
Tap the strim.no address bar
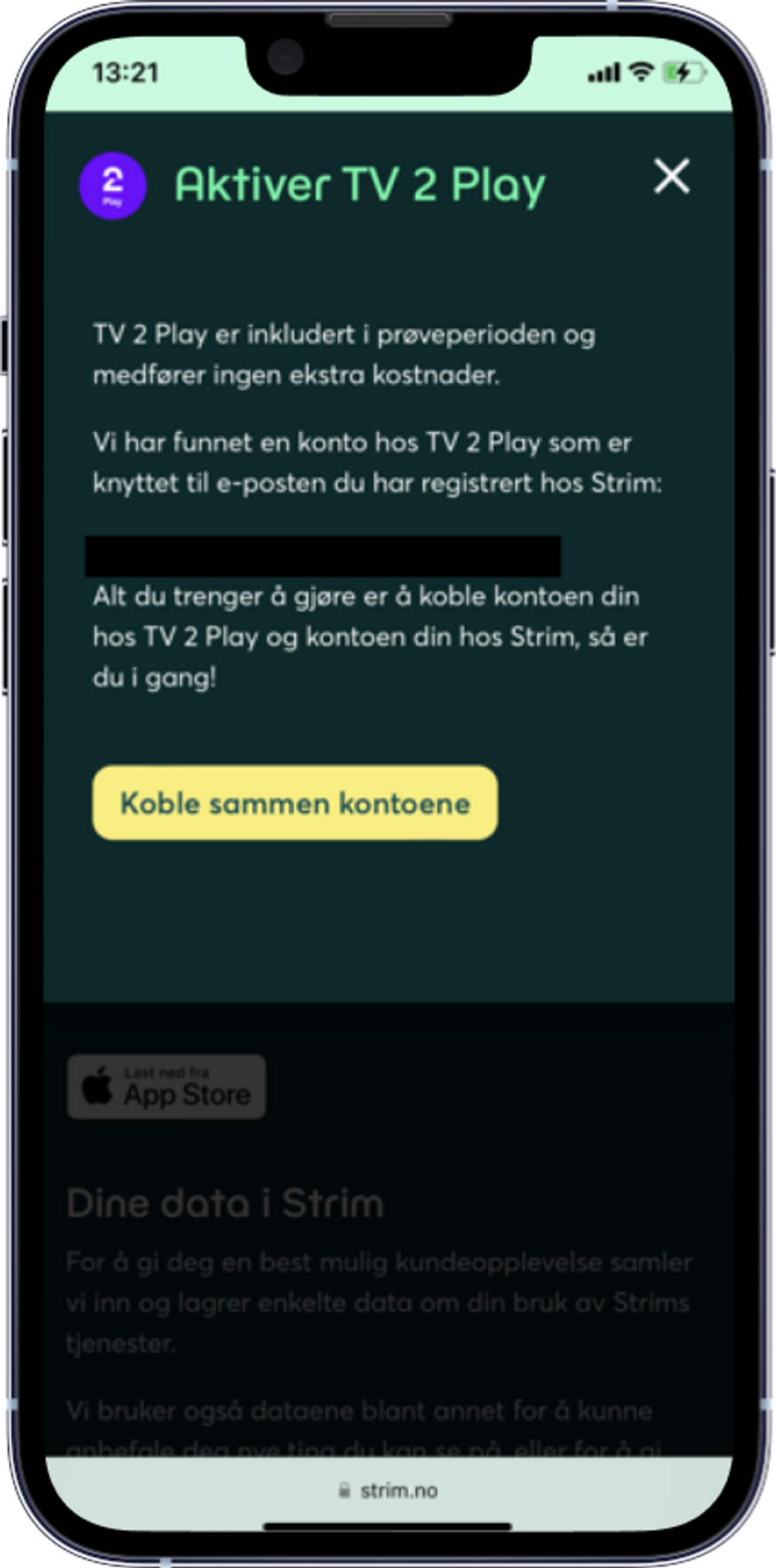pyautogui.click(x=390, y=1490)
